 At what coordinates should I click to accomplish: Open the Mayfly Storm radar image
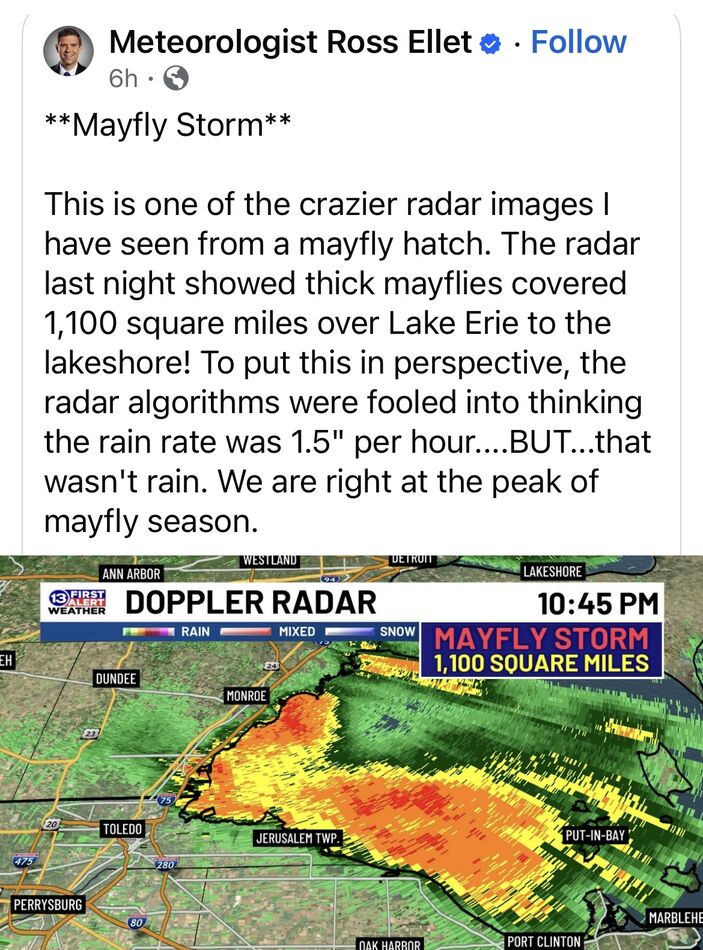pos(351,752)
